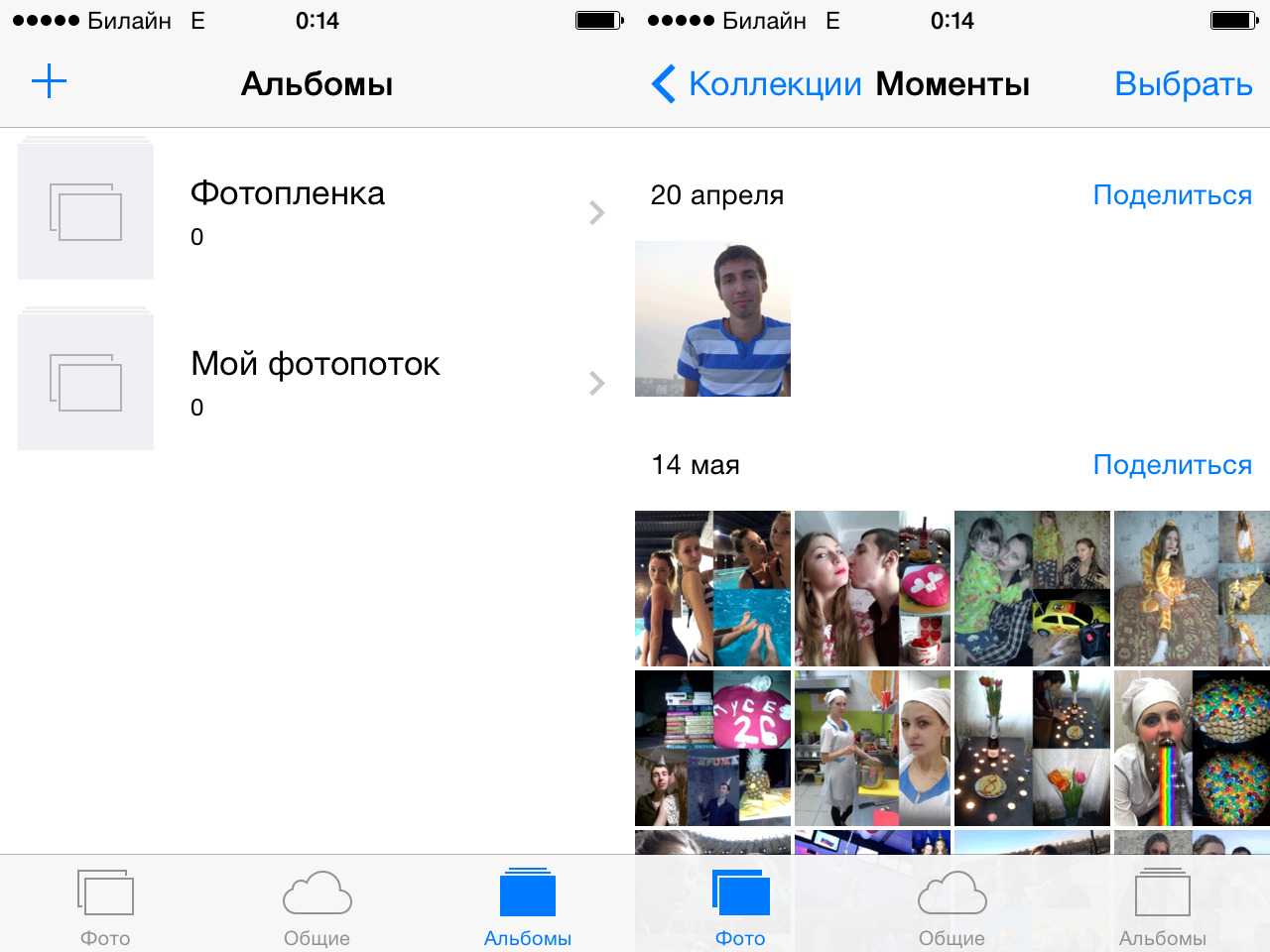Screen dimensions: 1270x952
Task: Open Общие tab on the Albums screen
Action: (317, 906)
